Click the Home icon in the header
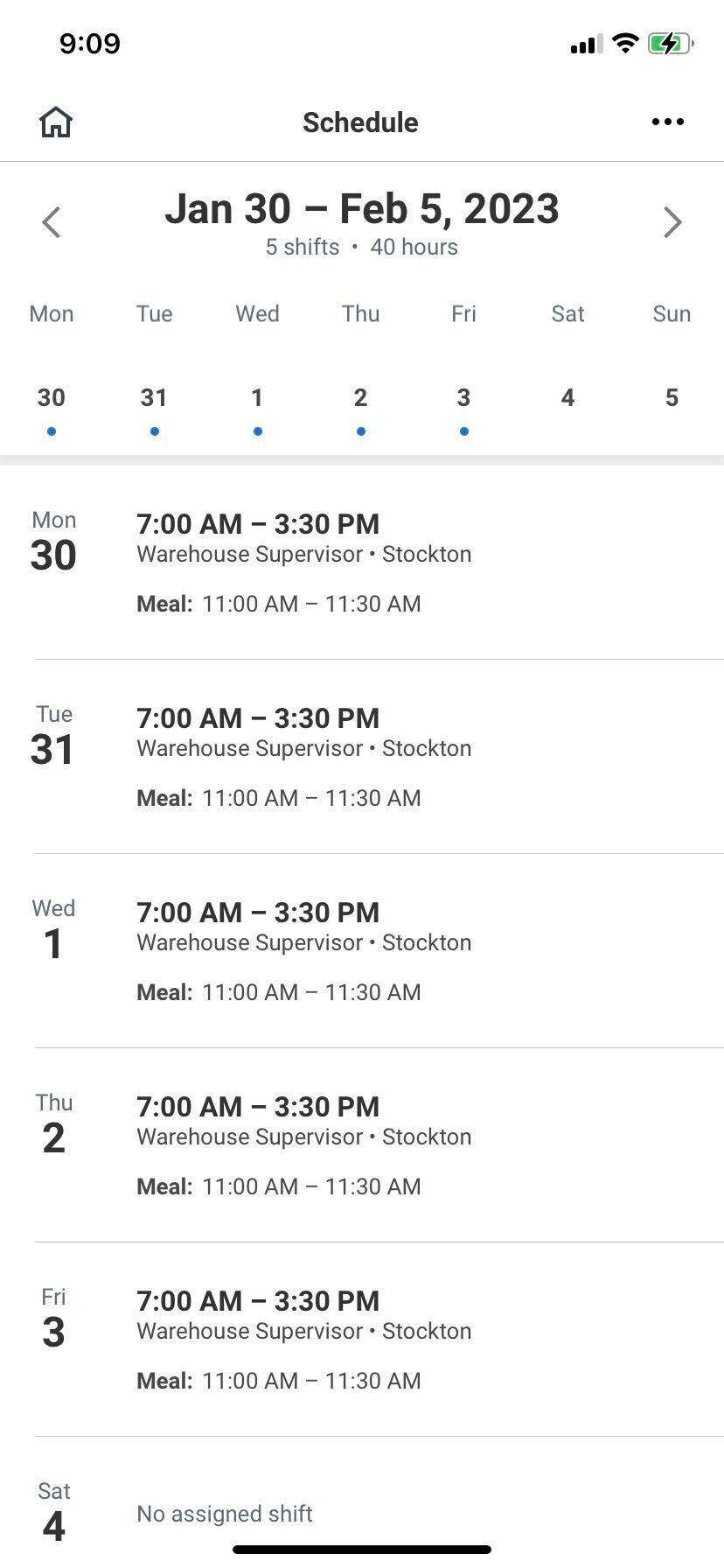The height and width of the screenshot is (1568, 724). coord(54,122)
